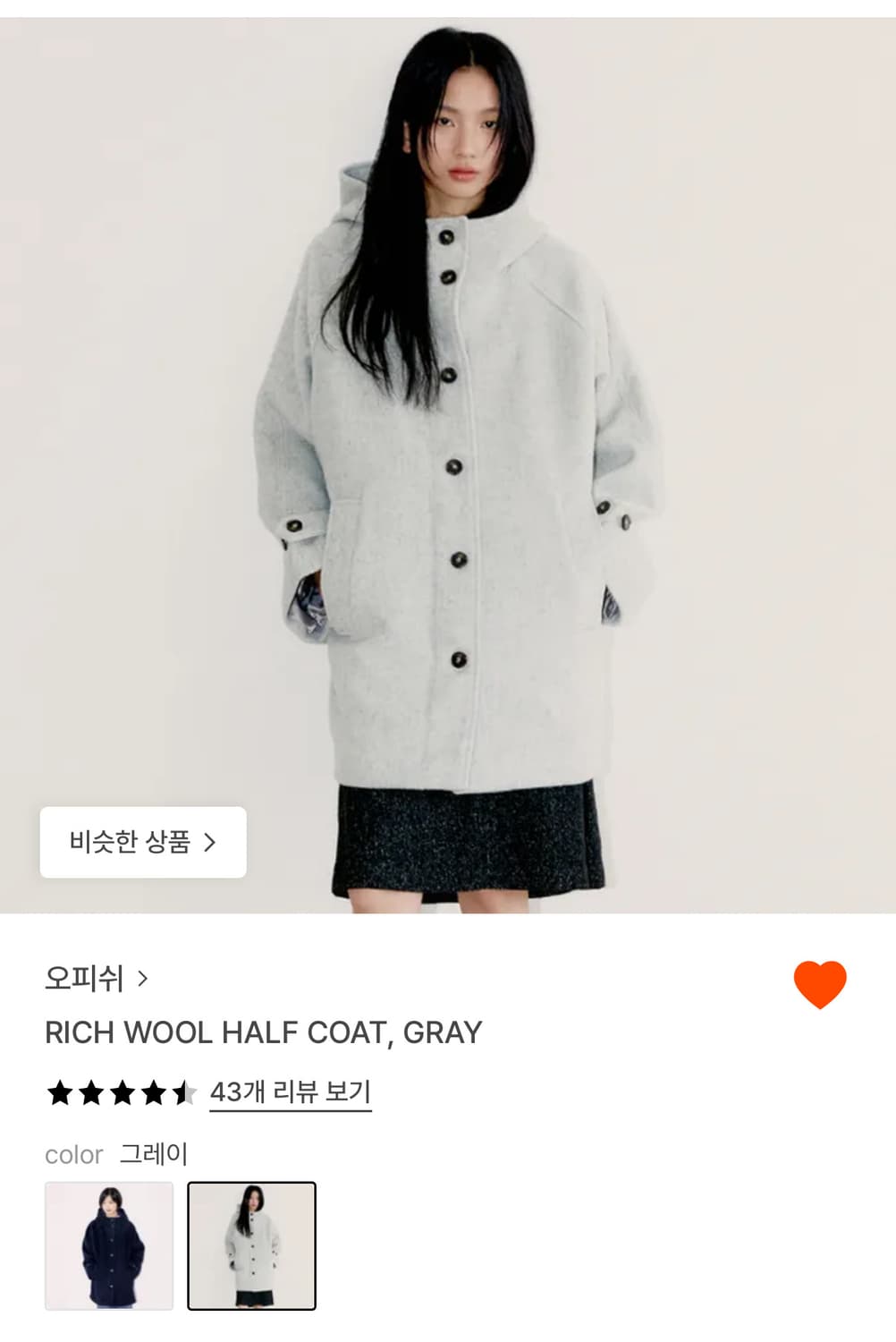Click the half-filled fifth rating star
Screen dimensions: 896x1342
click(x=182, y=1091)
